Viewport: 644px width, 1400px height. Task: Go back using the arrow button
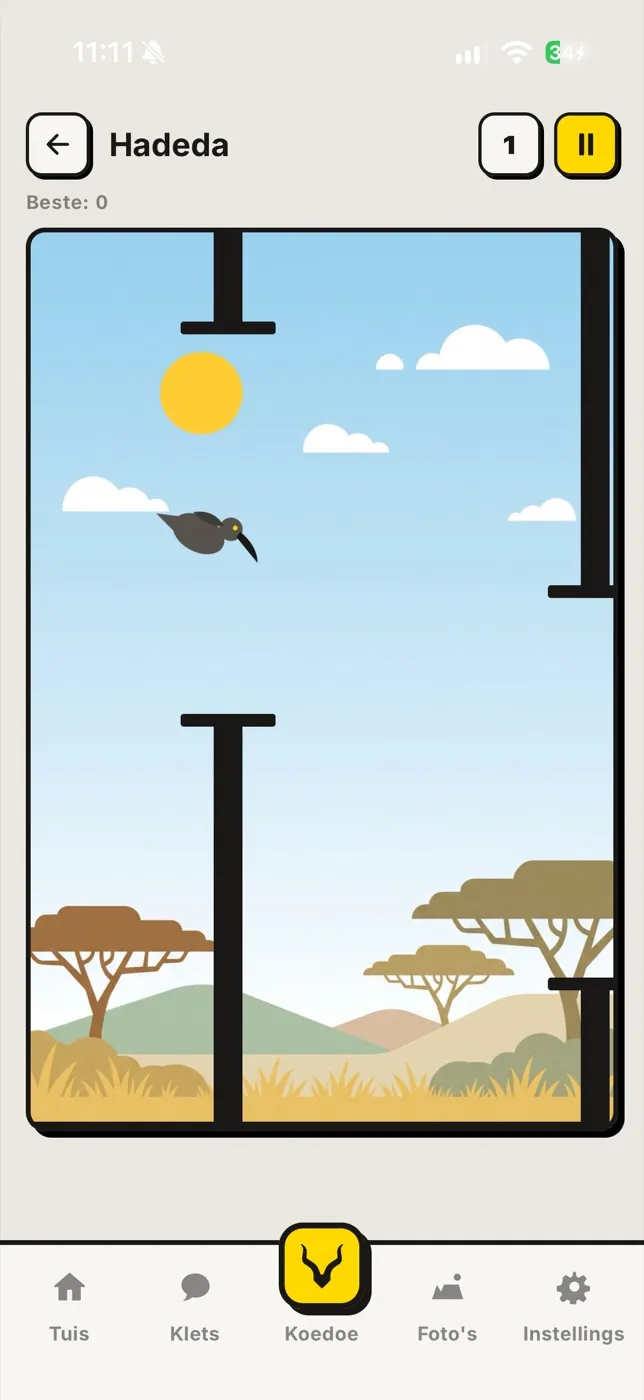click(58, 145)
